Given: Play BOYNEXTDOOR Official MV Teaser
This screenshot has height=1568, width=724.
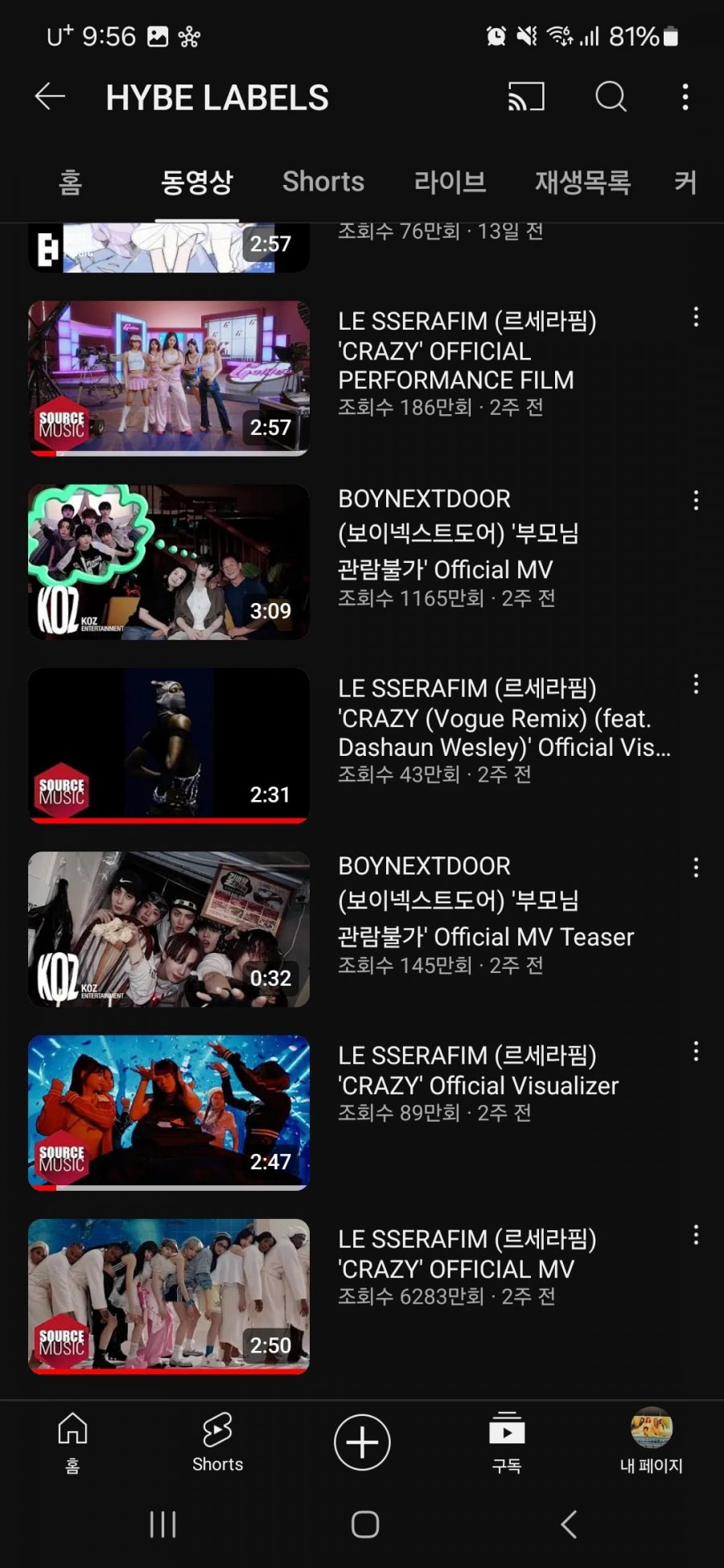Looking at the screenshot, I should 169,929.
